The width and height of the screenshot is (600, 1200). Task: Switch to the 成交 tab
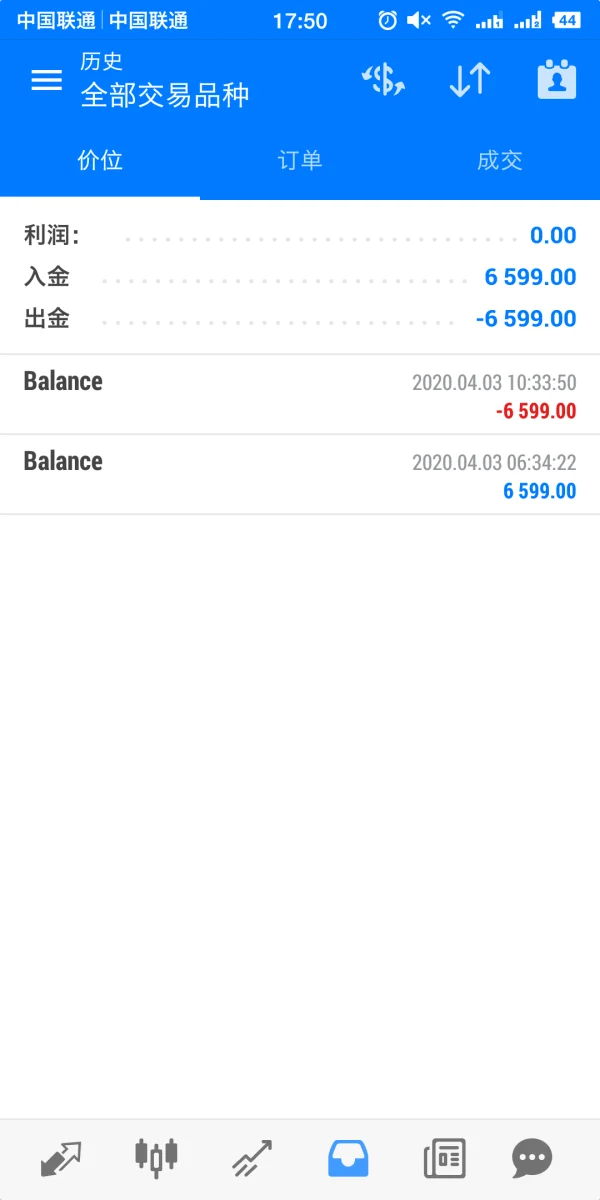pos(500,161)
